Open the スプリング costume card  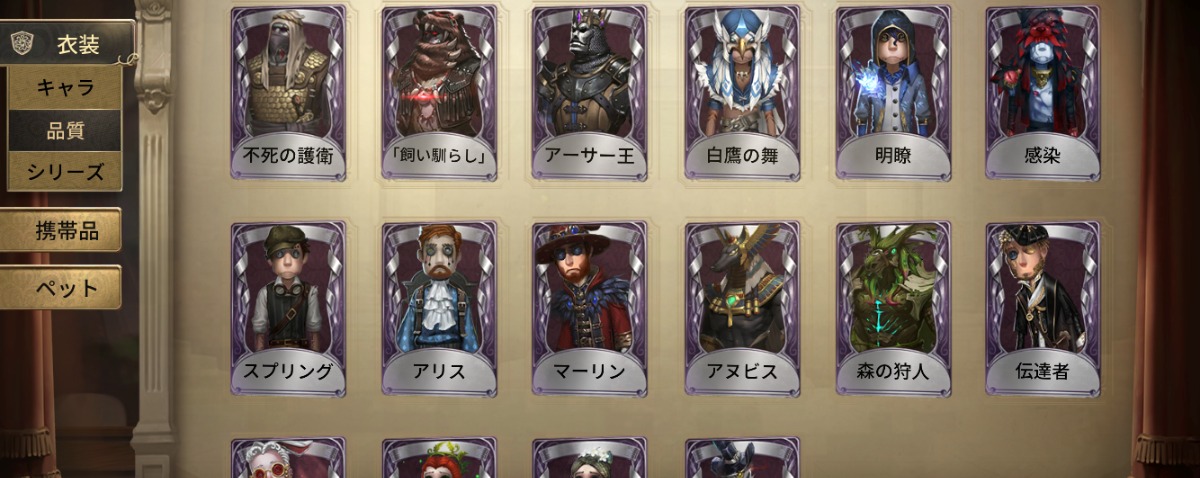tap(288, 308)
